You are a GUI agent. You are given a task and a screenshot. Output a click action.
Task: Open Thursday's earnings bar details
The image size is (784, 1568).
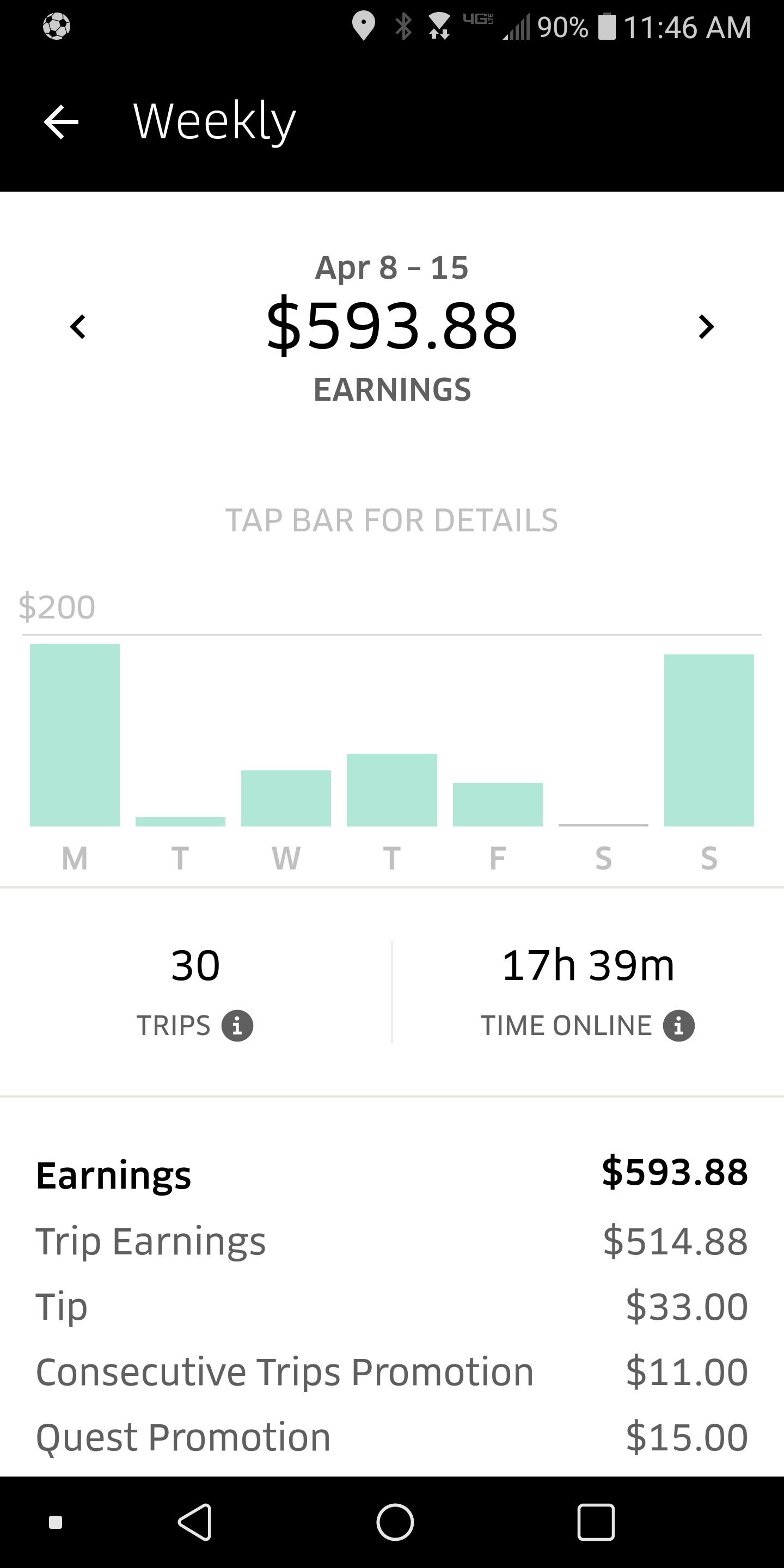click(x=391, y=790)
